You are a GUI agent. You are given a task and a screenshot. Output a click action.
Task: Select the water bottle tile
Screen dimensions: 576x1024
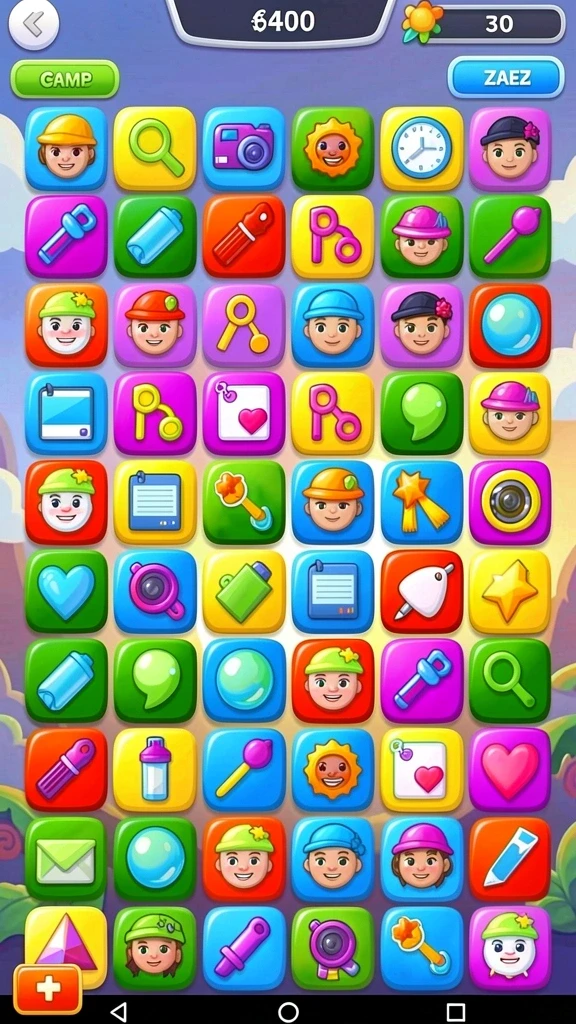(x=155, y=769)
